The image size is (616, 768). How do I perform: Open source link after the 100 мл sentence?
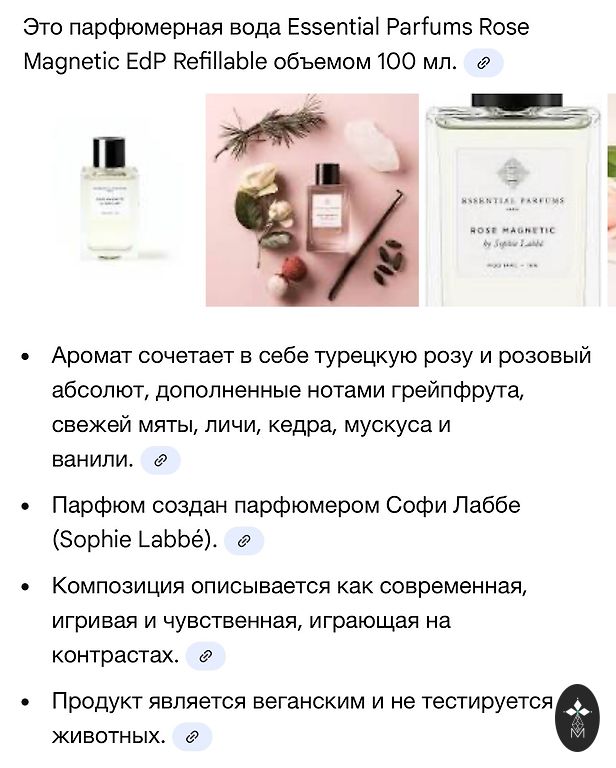point(484,63)
